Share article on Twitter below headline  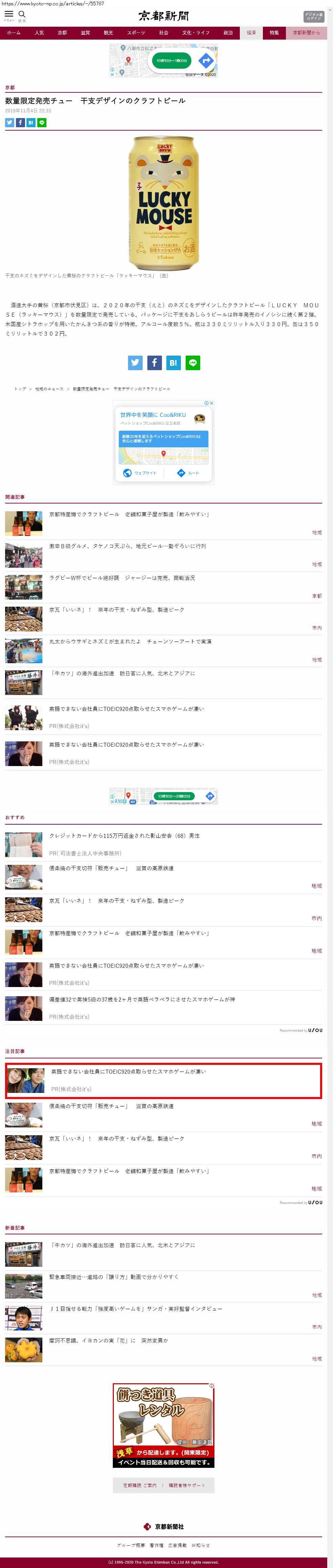click(9, 123)
